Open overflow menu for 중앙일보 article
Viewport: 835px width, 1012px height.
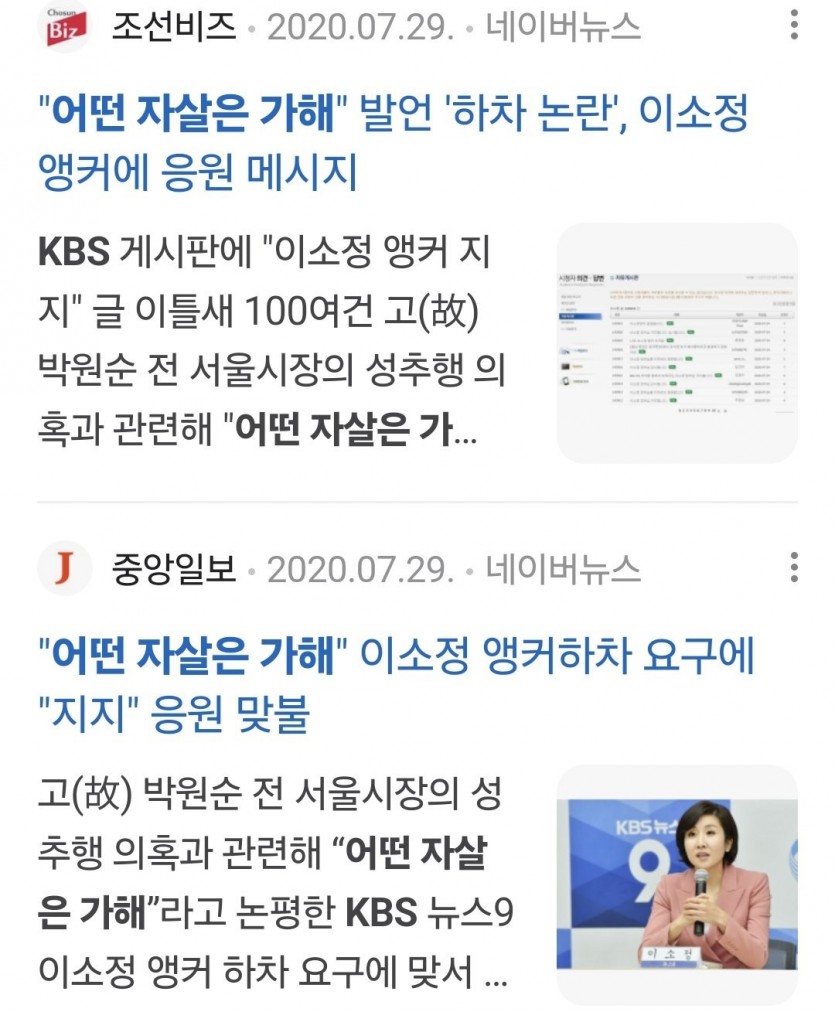click(x=793, y=566)
